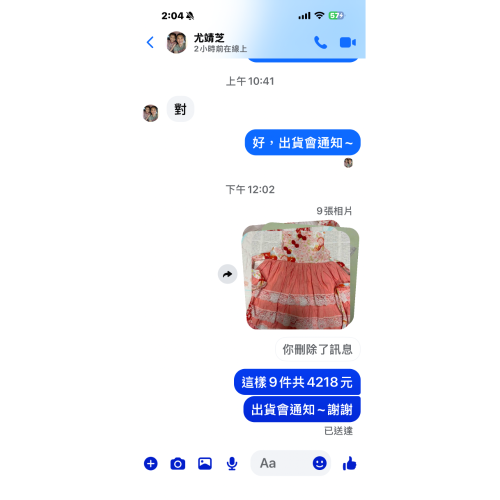Start a video call with 尤靖芝

click(348, 43)
